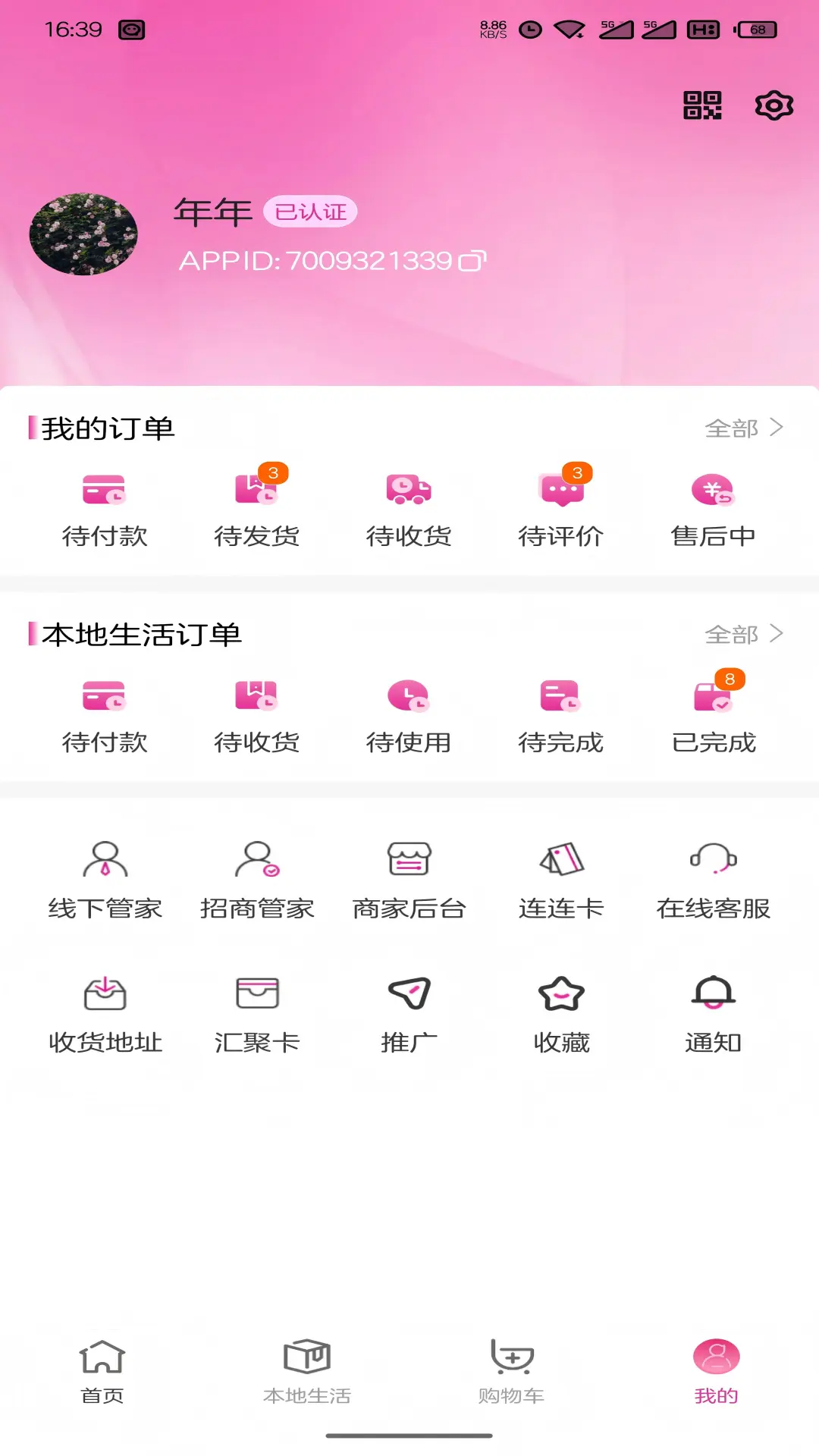The width and height of the screenshot is (819, 1456).
Task: View all 本地生活订单 orders
Action: click(743, 634)
